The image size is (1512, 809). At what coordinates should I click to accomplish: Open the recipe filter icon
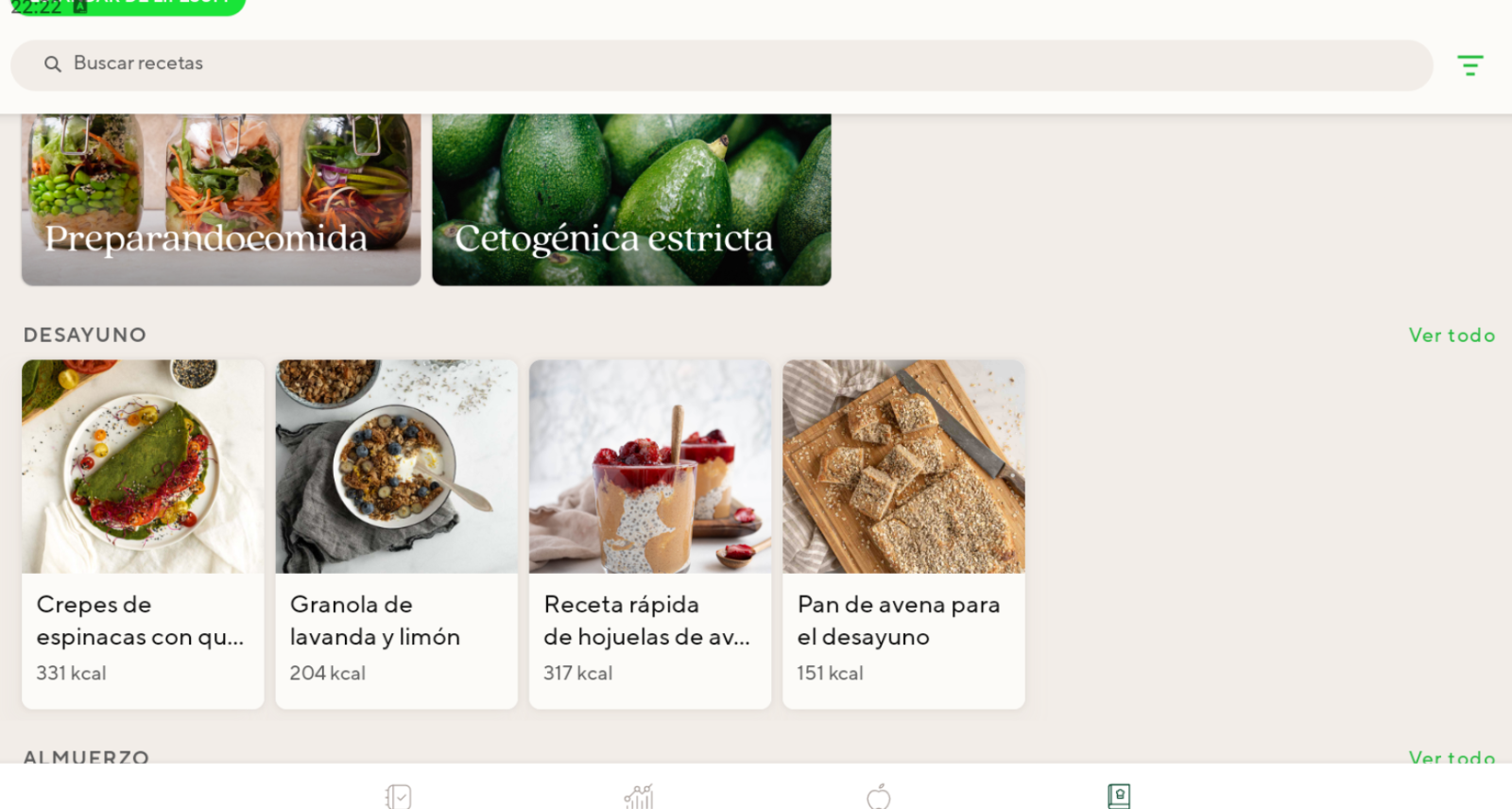[1469, 65]
